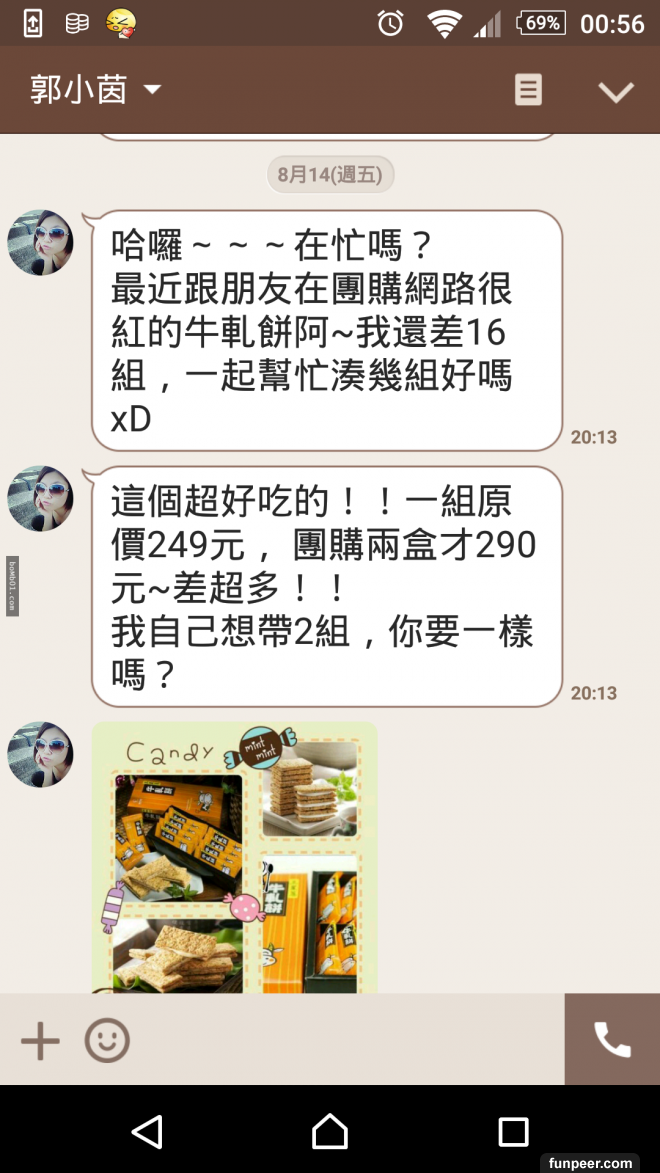Go back with the system back button

(x=147, y=1131)
